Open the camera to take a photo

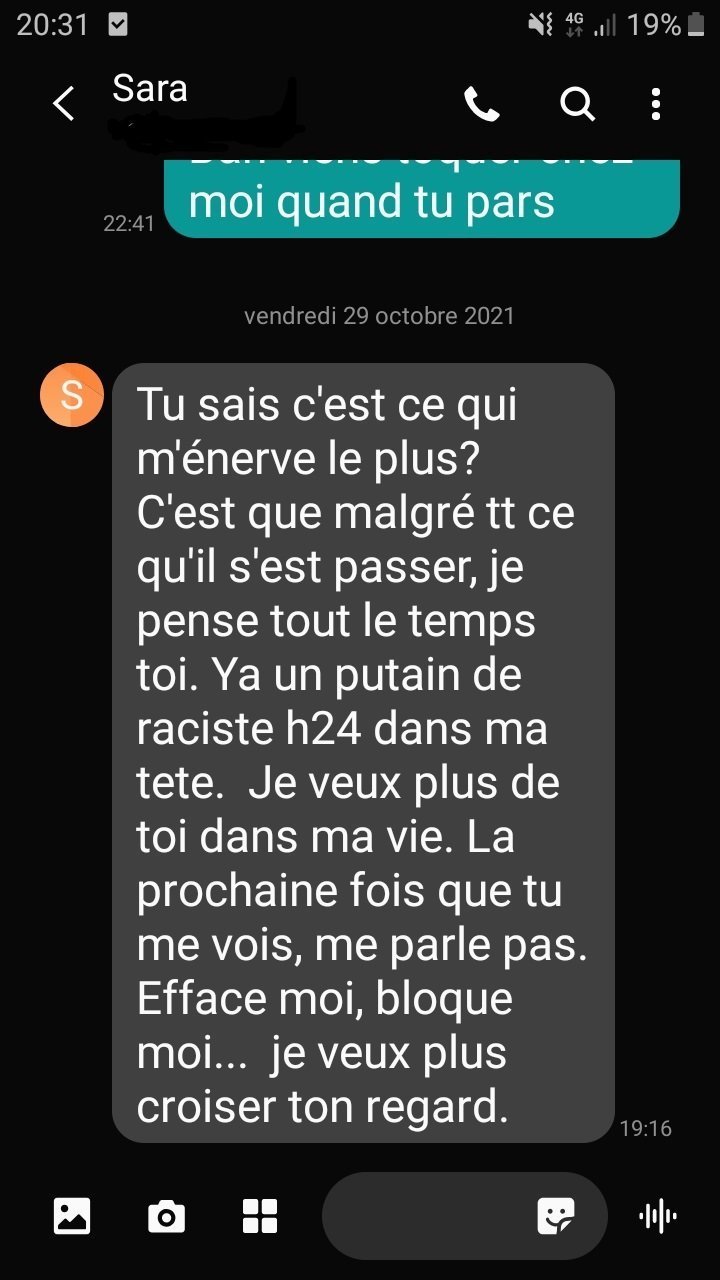tap(166, 1216)
